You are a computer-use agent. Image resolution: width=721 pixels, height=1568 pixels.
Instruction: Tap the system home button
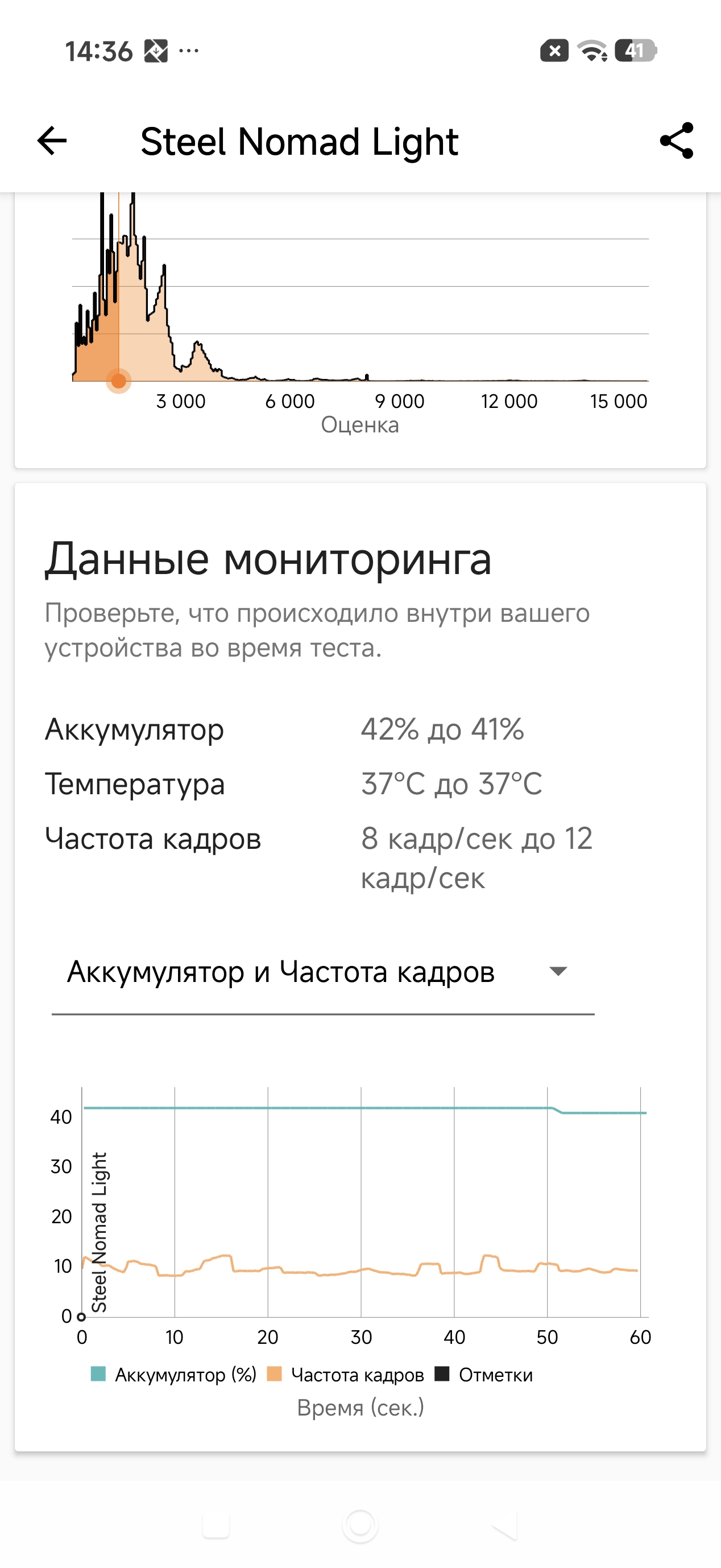pos(360,1526)
